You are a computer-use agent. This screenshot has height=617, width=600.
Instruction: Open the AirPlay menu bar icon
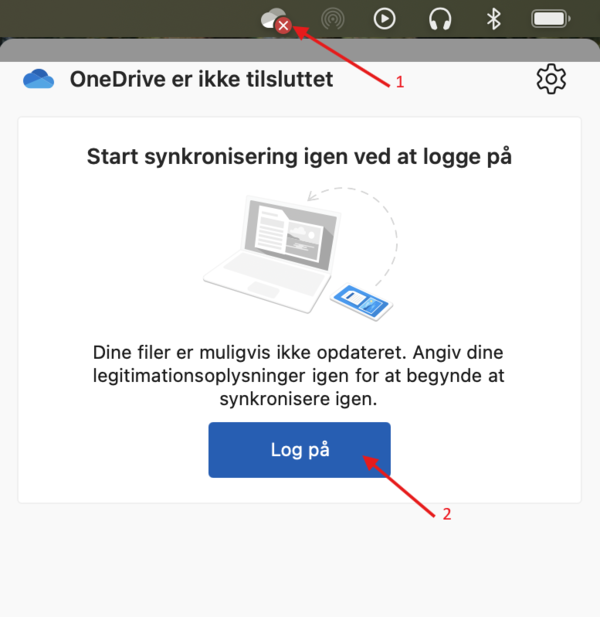[333, 19]
